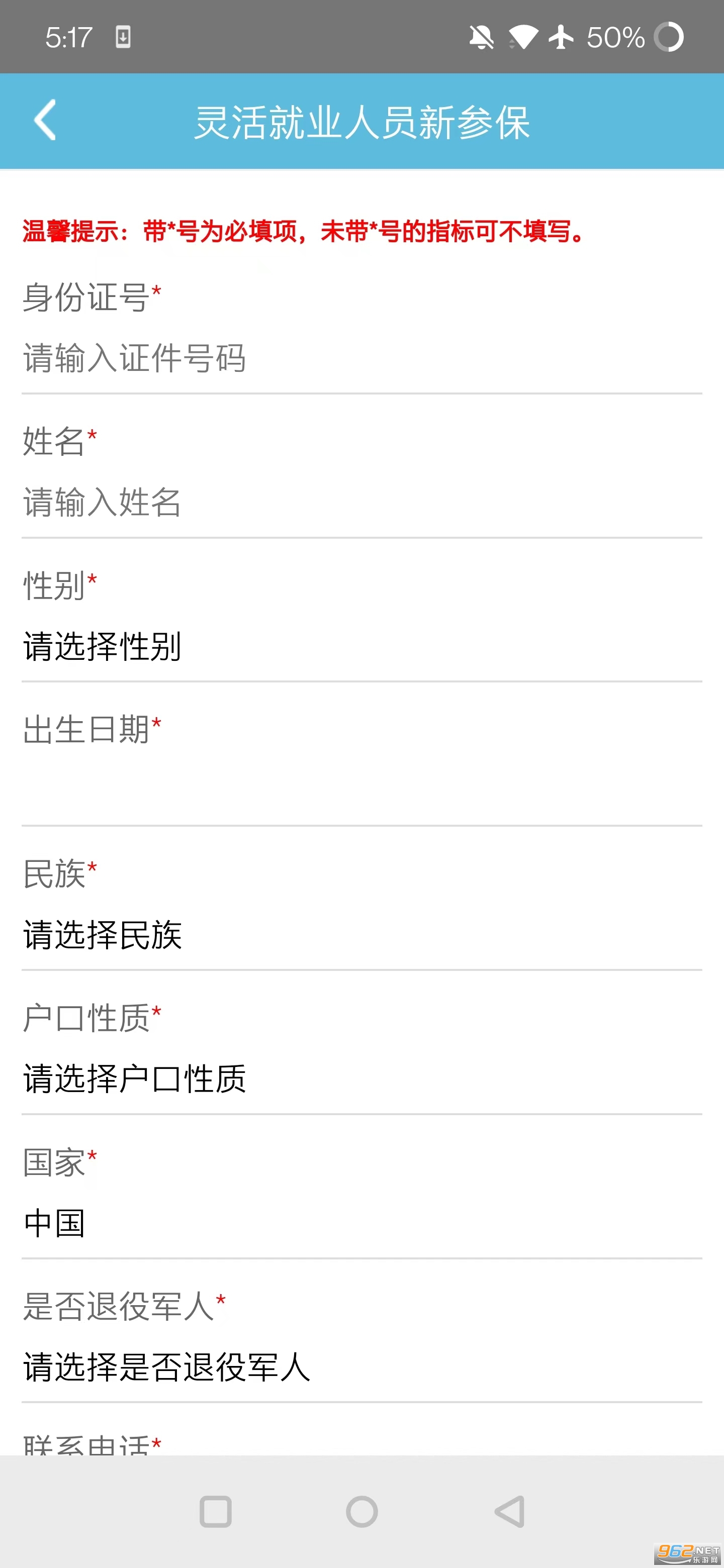Focus the name input field
This screenshot has height=1568, width=724.
(361, 502)
